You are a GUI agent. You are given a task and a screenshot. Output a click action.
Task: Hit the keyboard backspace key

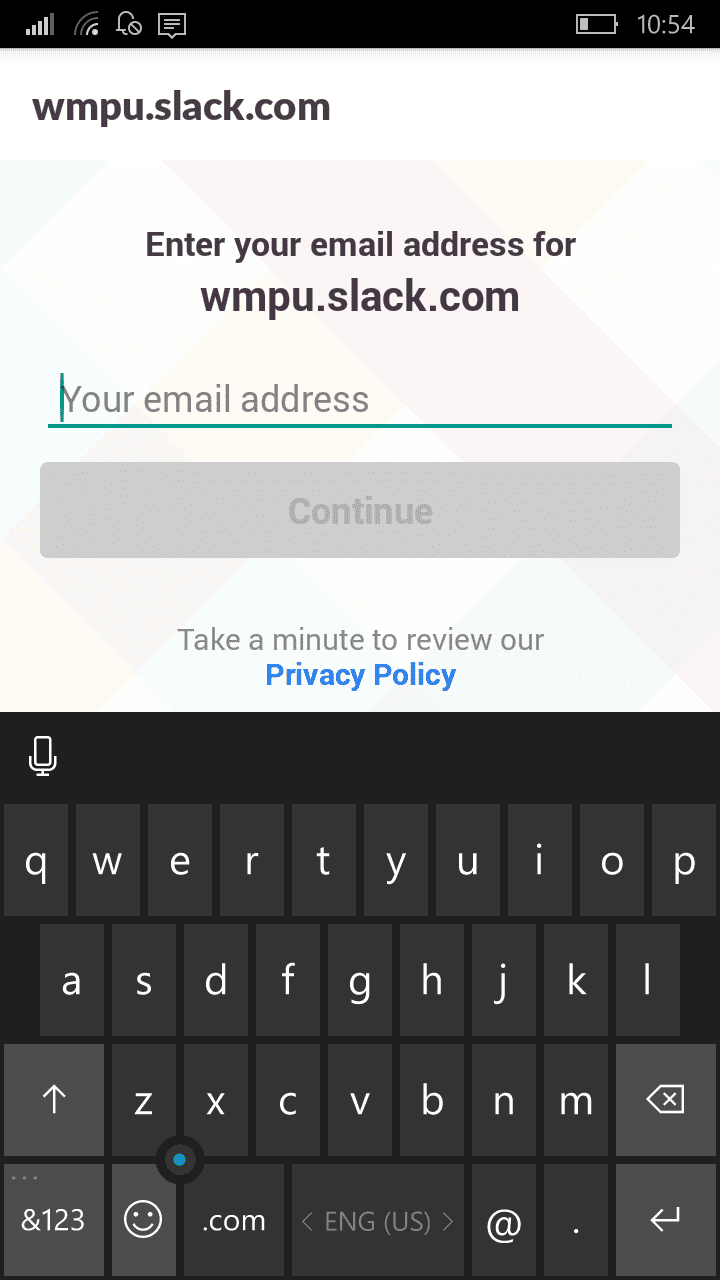pyautogui.click(x=666, y=1100)
